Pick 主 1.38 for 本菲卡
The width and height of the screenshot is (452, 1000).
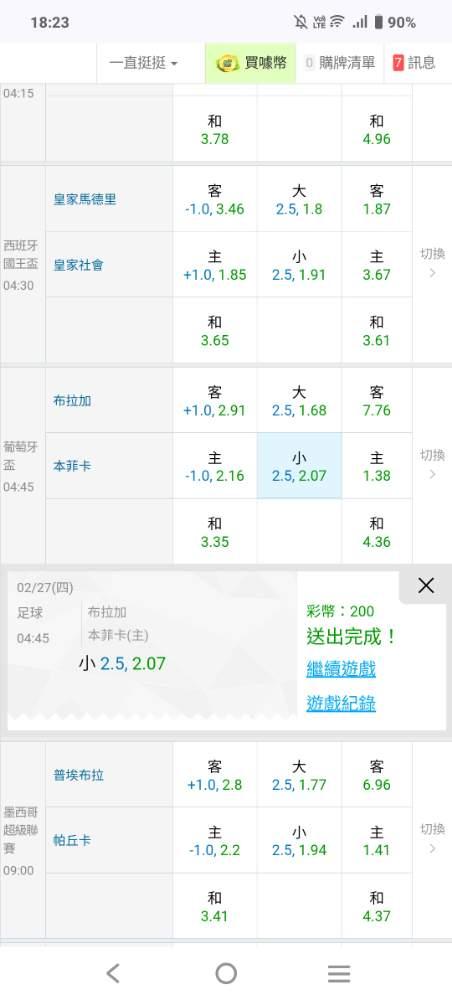[377, 466]
